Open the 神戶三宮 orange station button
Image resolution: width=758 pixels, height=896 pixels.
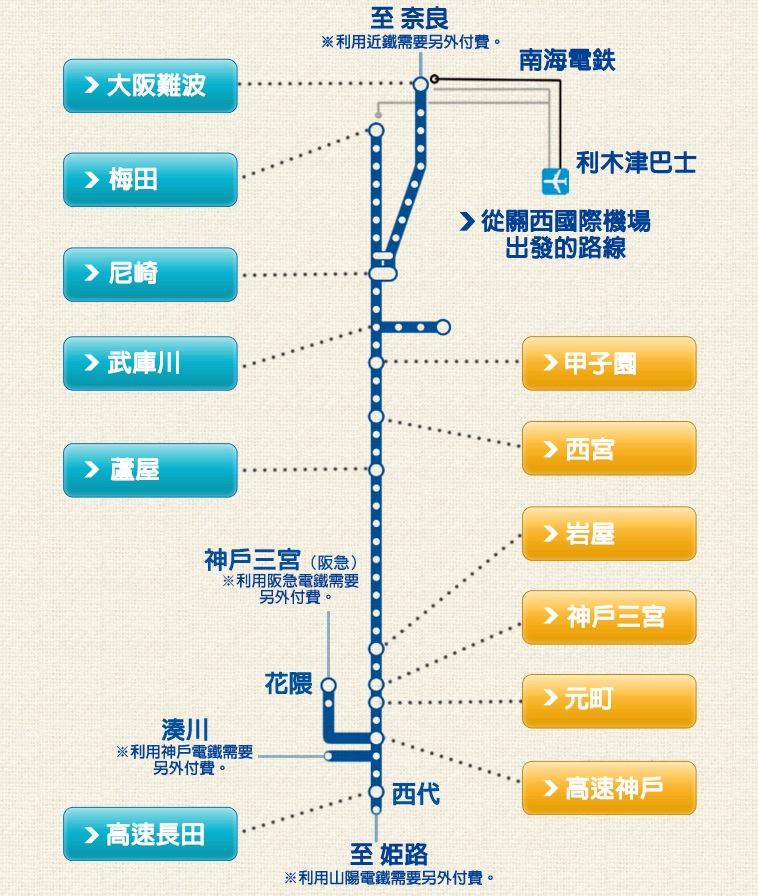608,617
